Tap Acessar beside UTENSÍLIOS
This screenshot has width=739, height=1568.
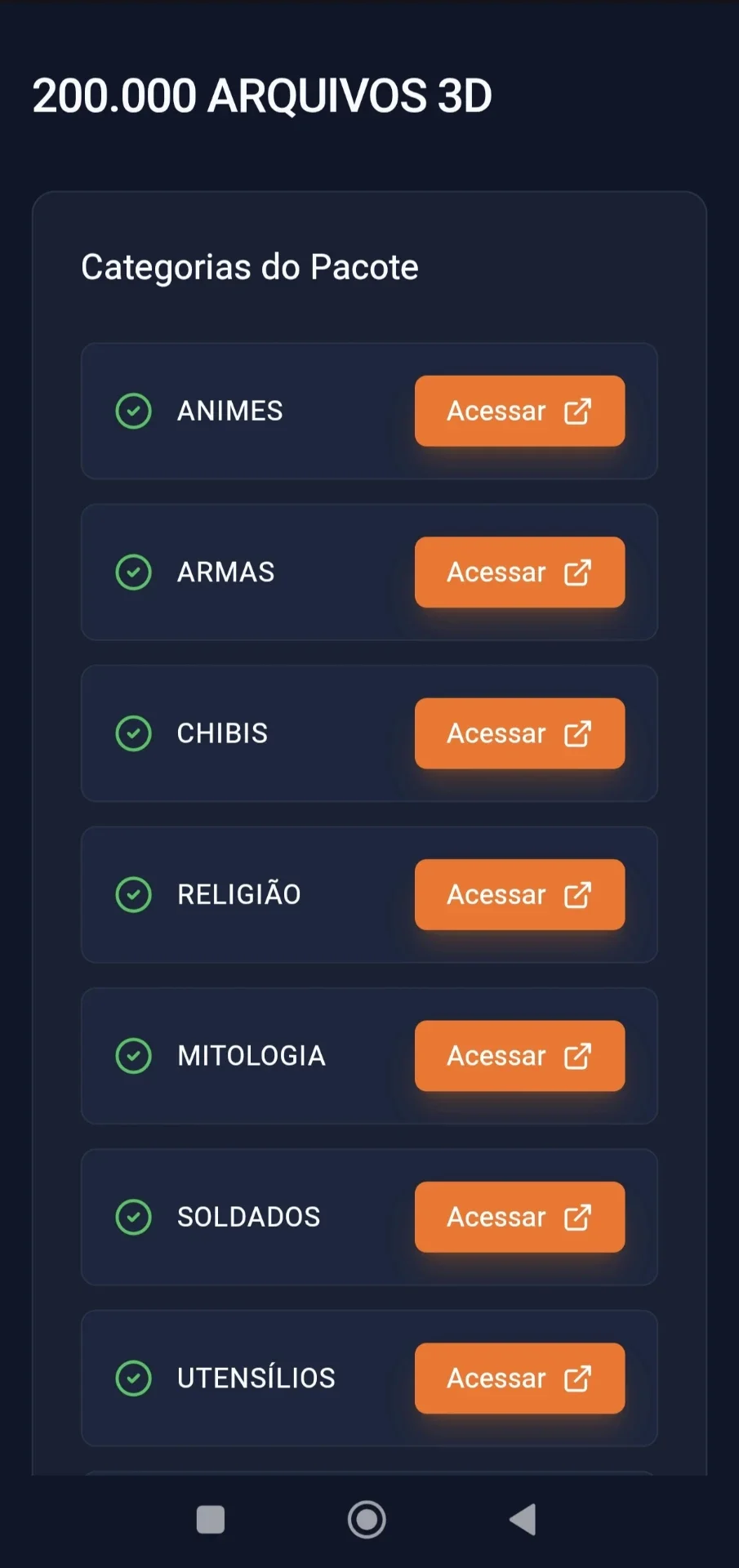(519, 1379)
